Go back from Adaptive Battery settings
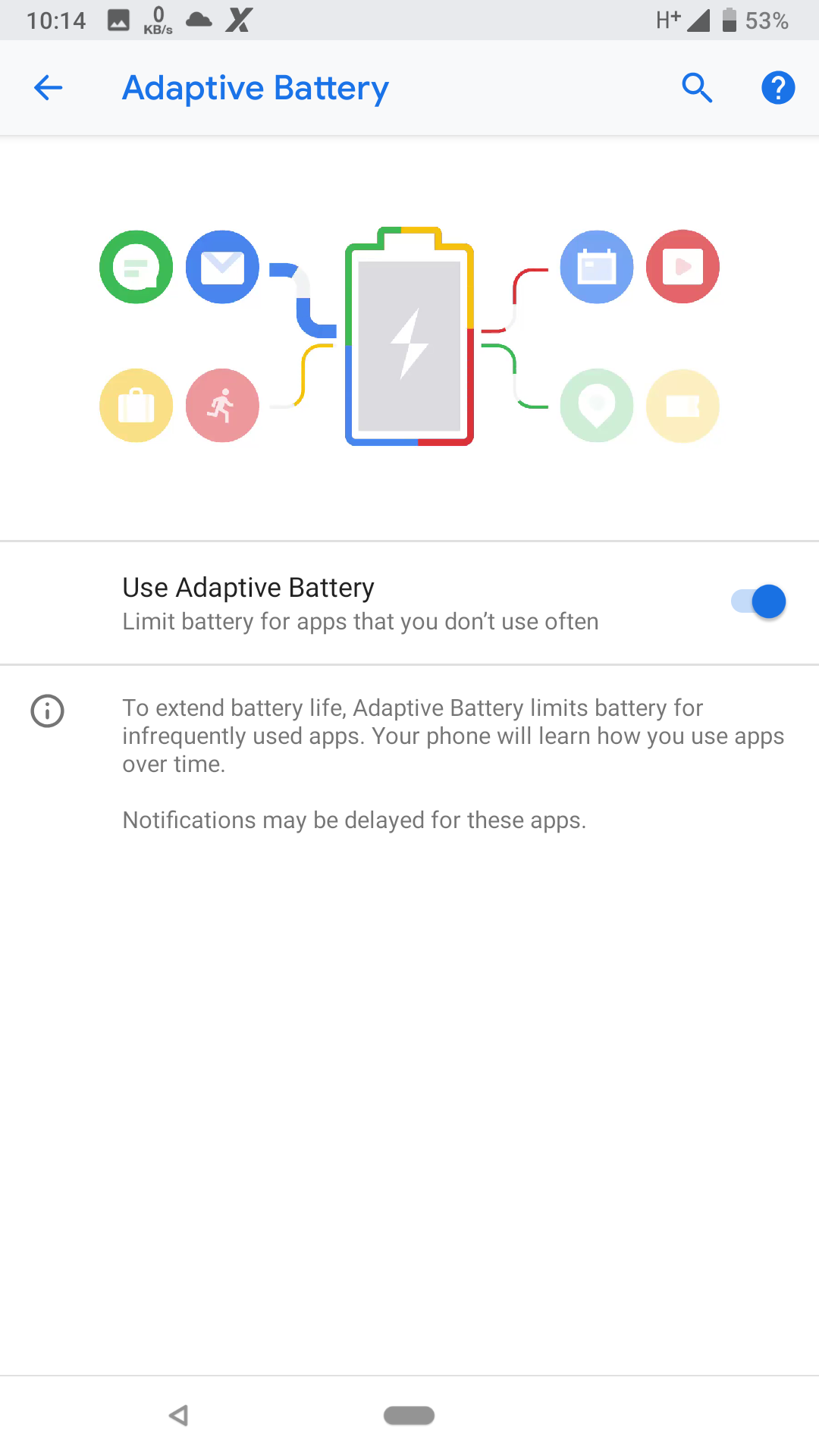819x1456 pixels. coord(48,88)
